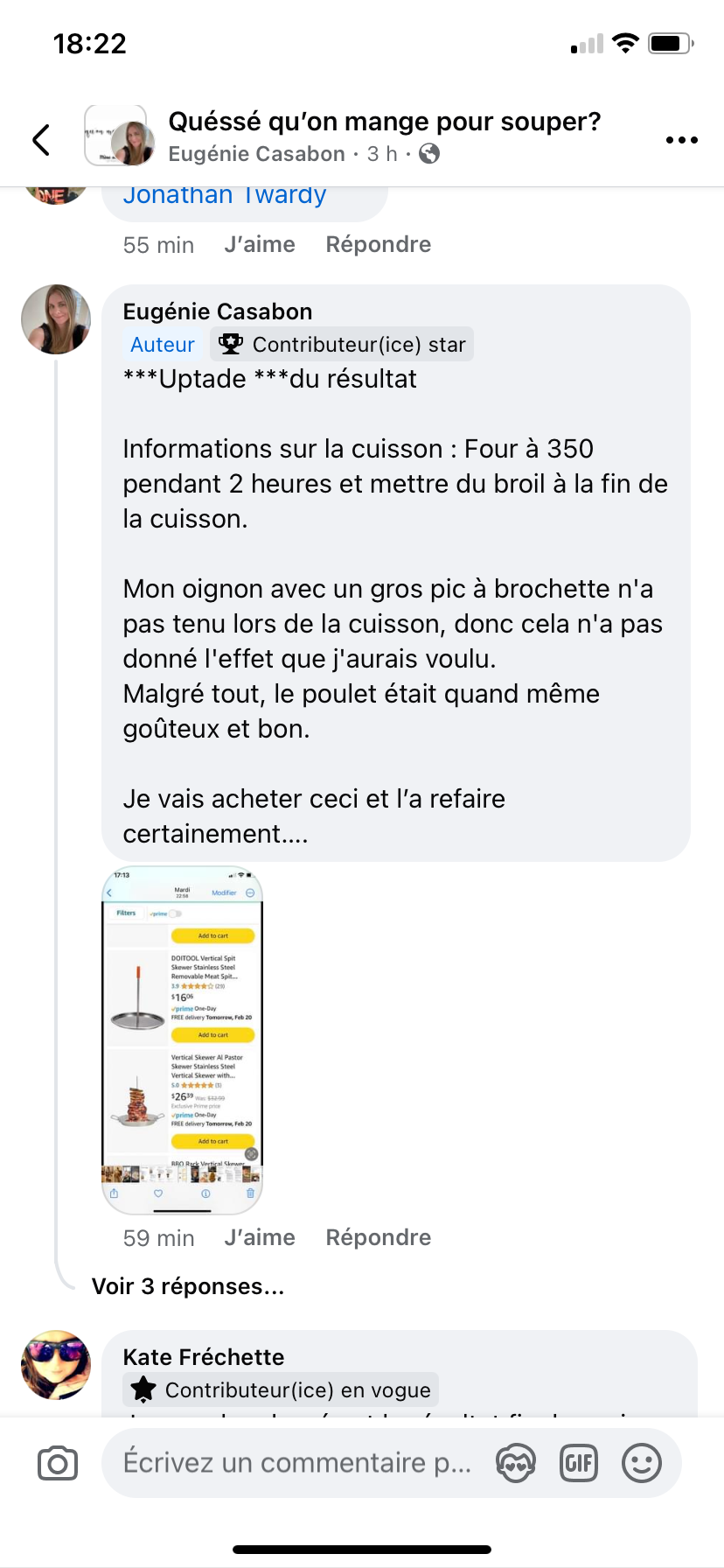Expand Voir 3 réponses

(188, 1286)
